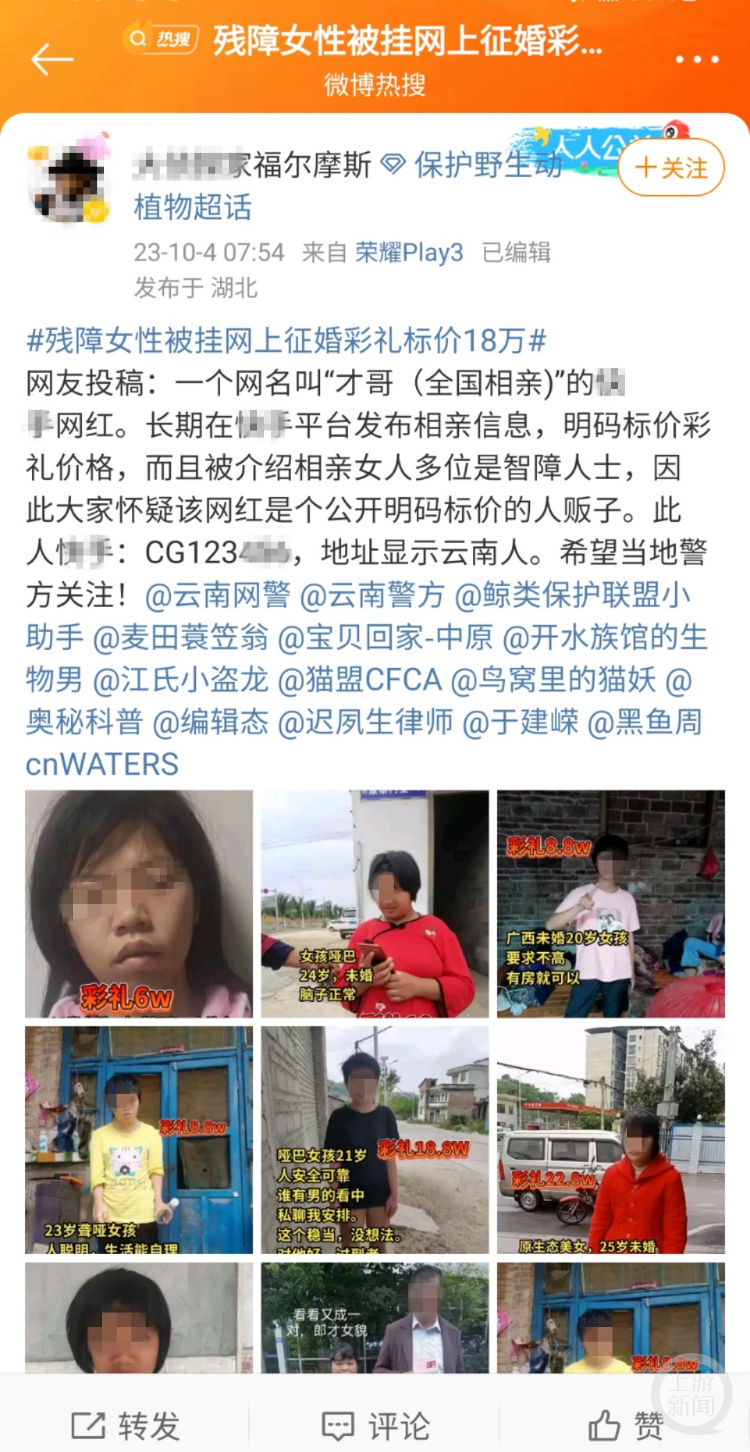The width and height of the screenshot is (750, 1452).
Task: View the photo captioned 女孩哑巴 24岁
Action: point(375,903)
